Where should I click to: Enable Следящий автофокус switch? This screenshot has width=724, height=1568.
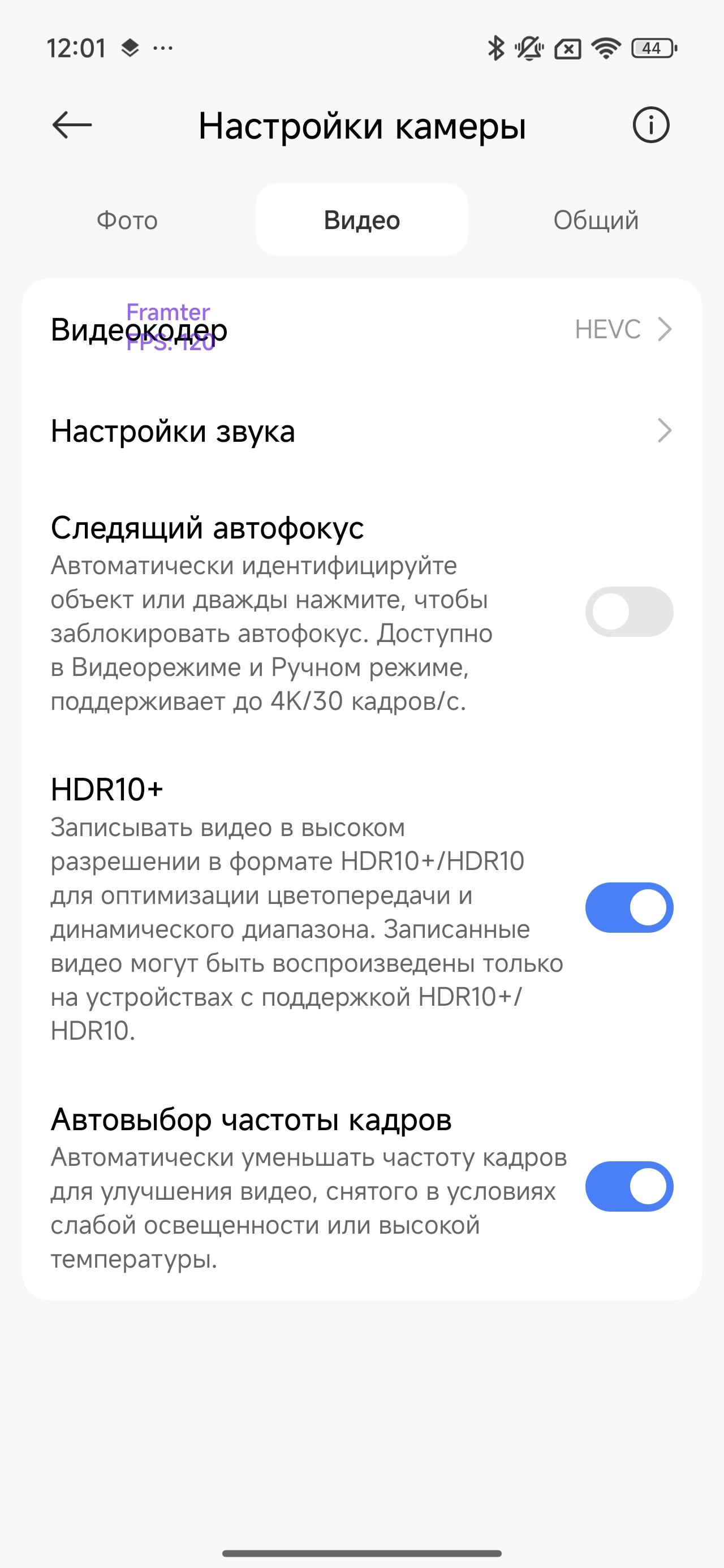pos(629,611)
